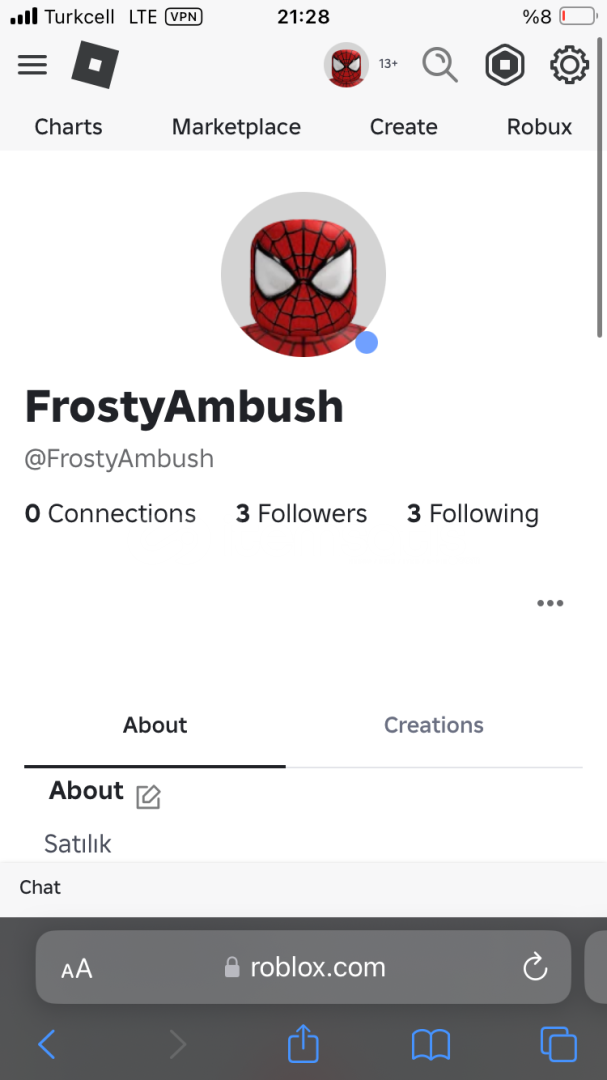Edit the About description

click(148, 797)
